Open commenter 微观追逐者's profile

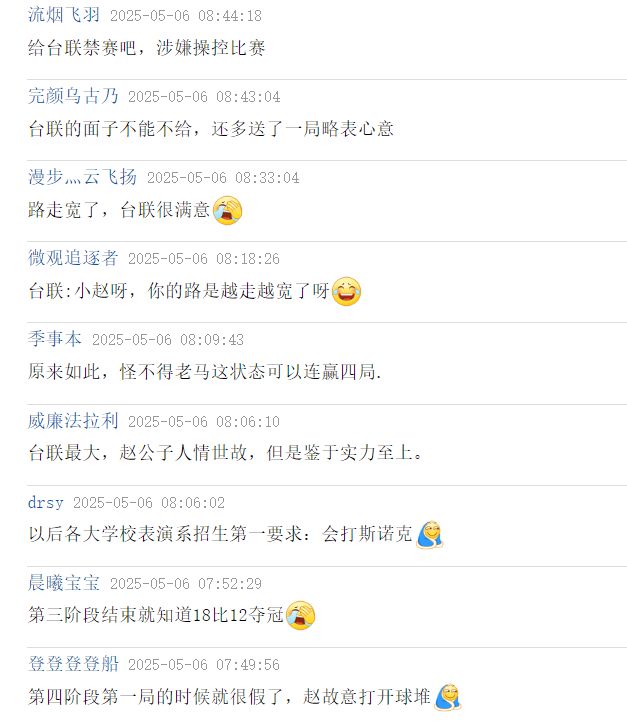tap(73, 258)
